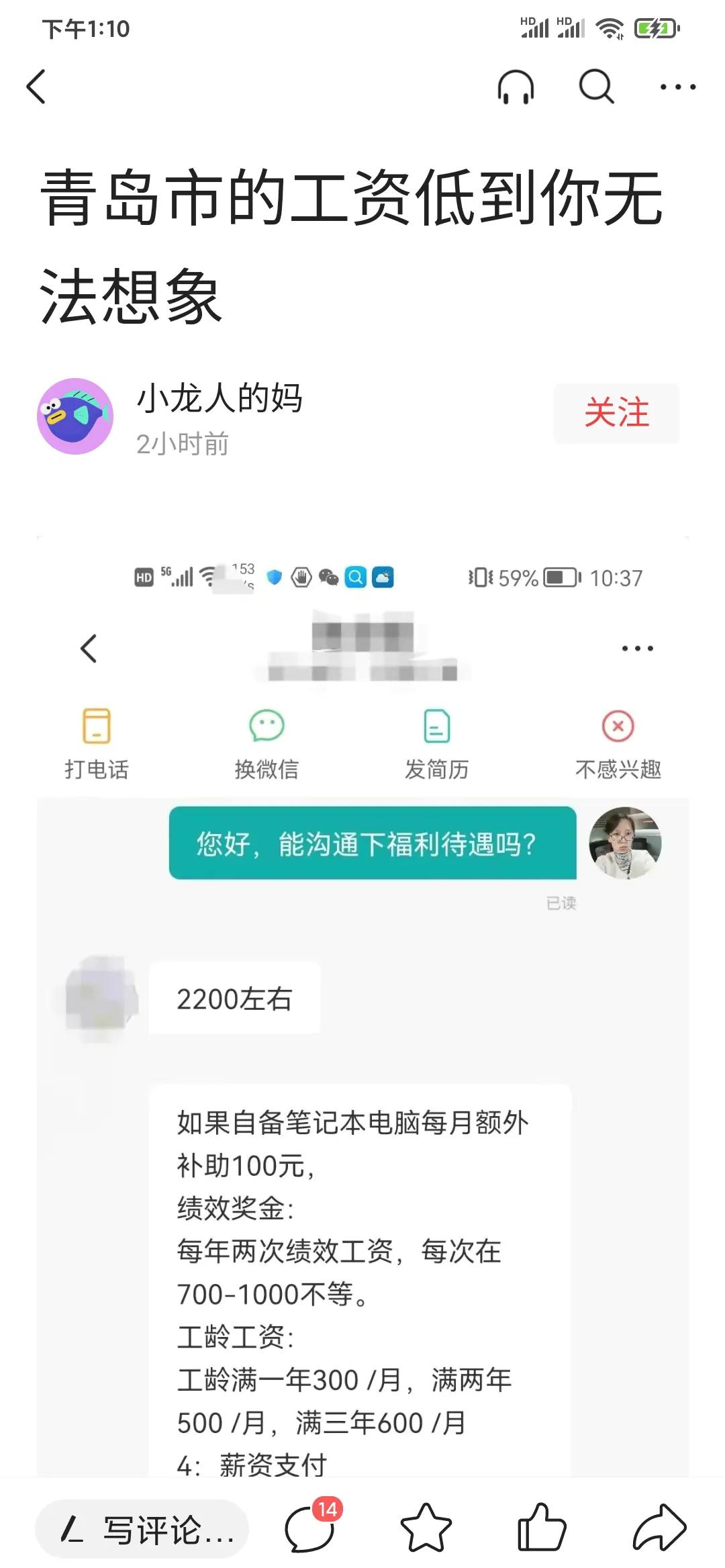Screen dimensions: 725x1568
Task: Tap the 写评论 comment field
Action: tap(142, 1530)
